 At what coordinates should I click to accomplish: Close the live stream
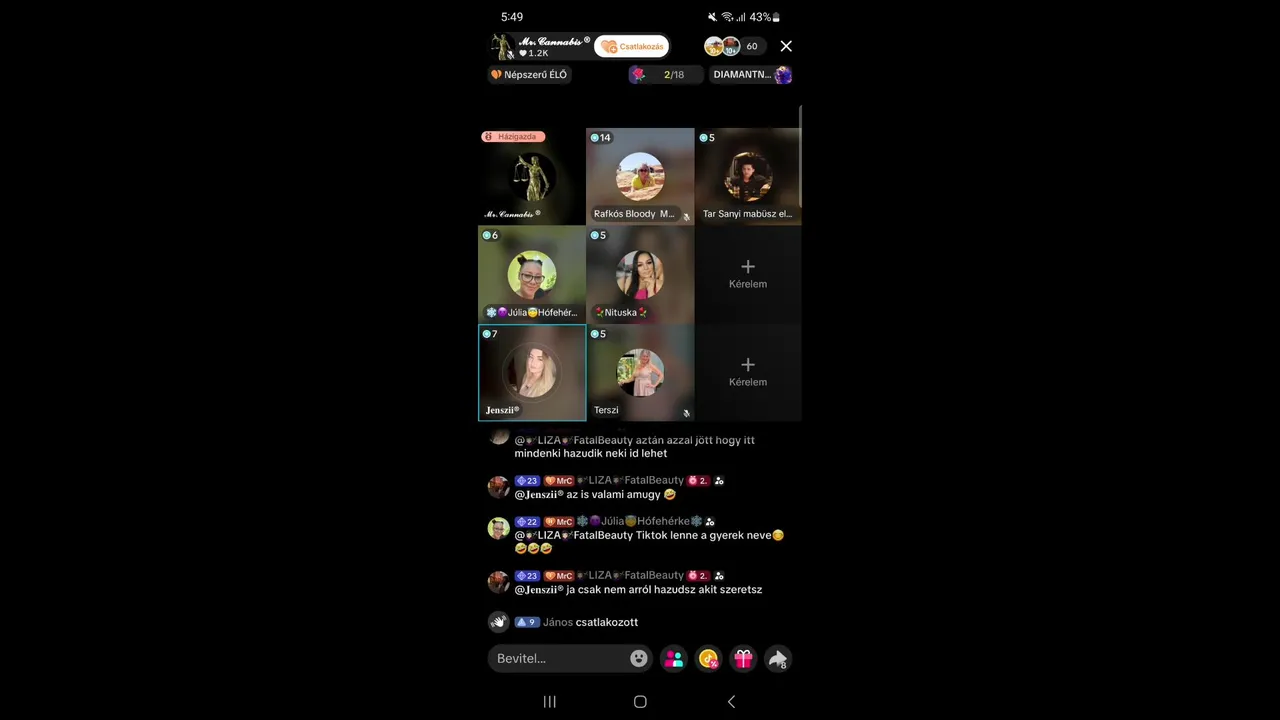(786, 46)
